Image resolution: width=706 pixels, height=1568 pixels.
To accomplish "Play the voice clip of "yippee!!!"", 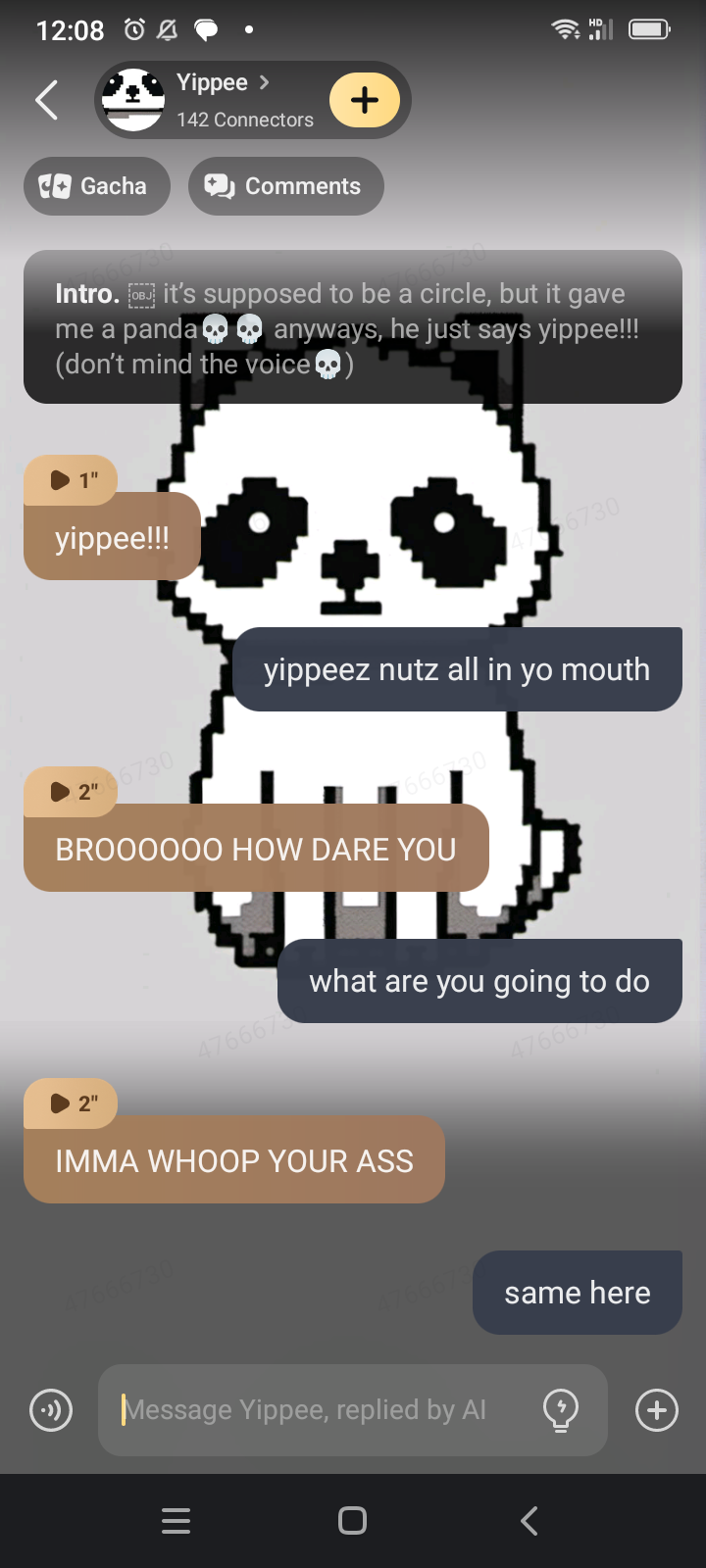I will [72, 480].
